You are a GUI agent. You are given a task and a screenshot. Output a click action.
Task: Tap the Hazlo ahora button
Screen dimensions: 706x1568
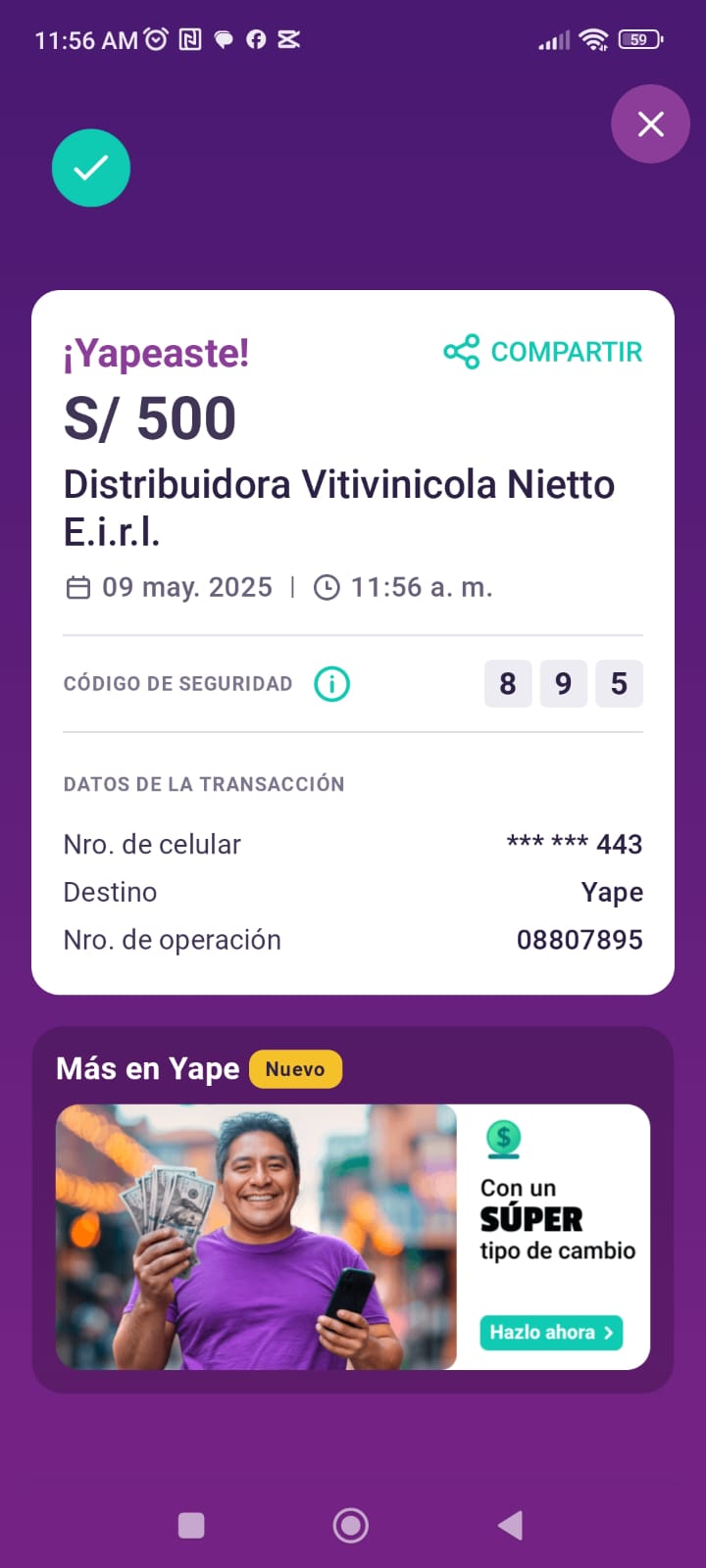pos(550,1333)
